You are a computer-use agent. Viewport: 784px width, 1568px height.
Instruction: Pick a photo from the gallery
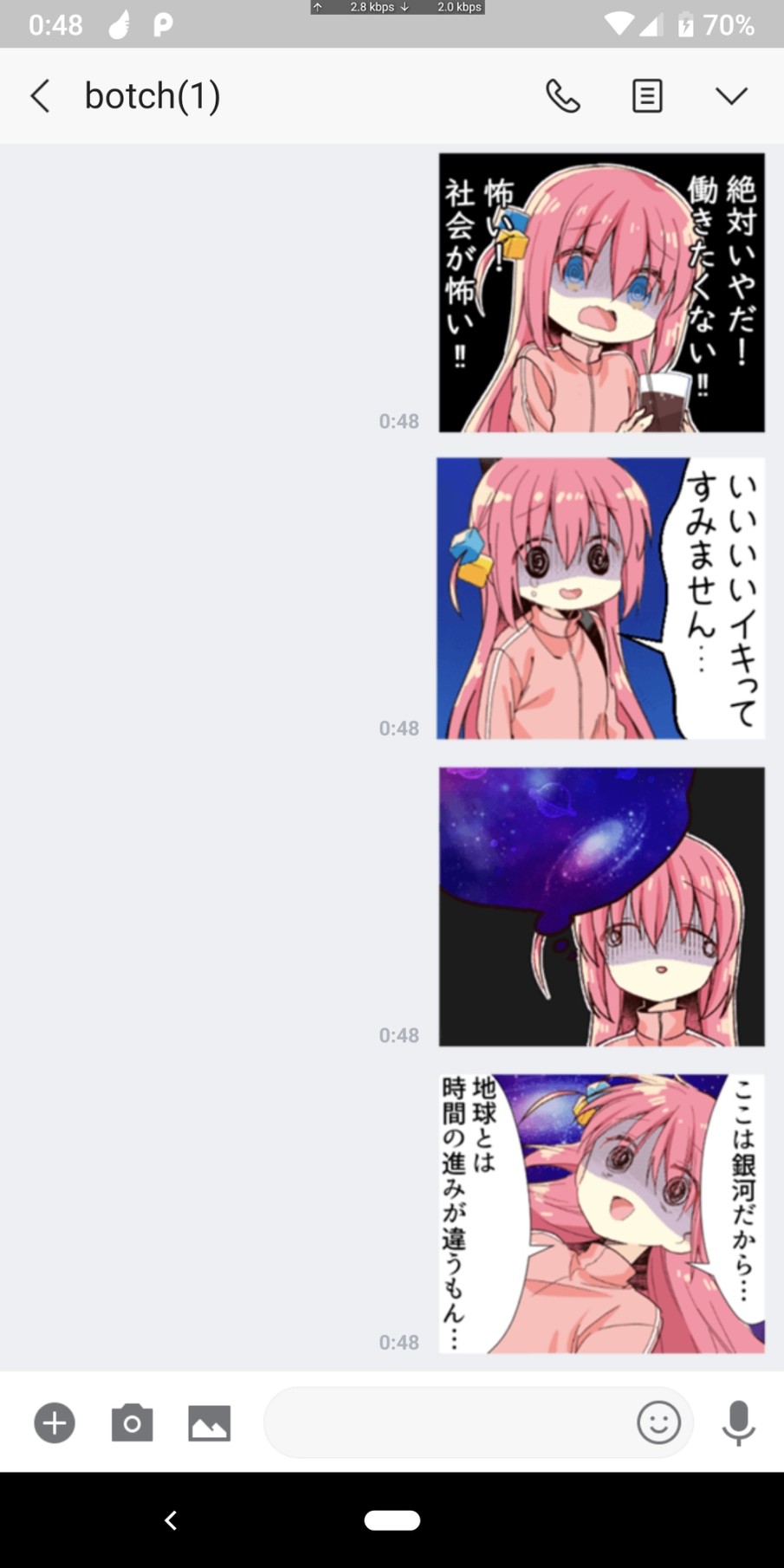point(210,1422)
